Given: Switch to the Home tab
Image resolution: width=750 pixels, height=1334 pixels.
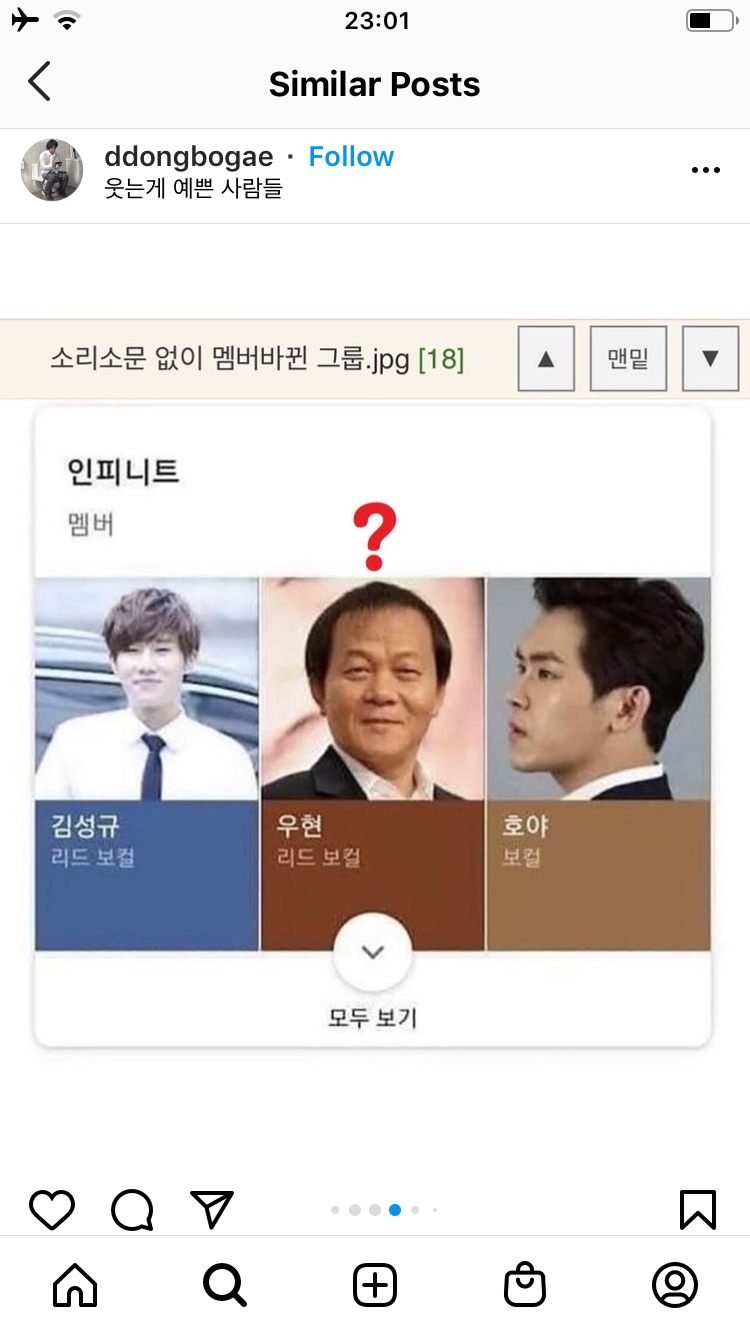Looking at the screenshot, I should click(75, 1285).
